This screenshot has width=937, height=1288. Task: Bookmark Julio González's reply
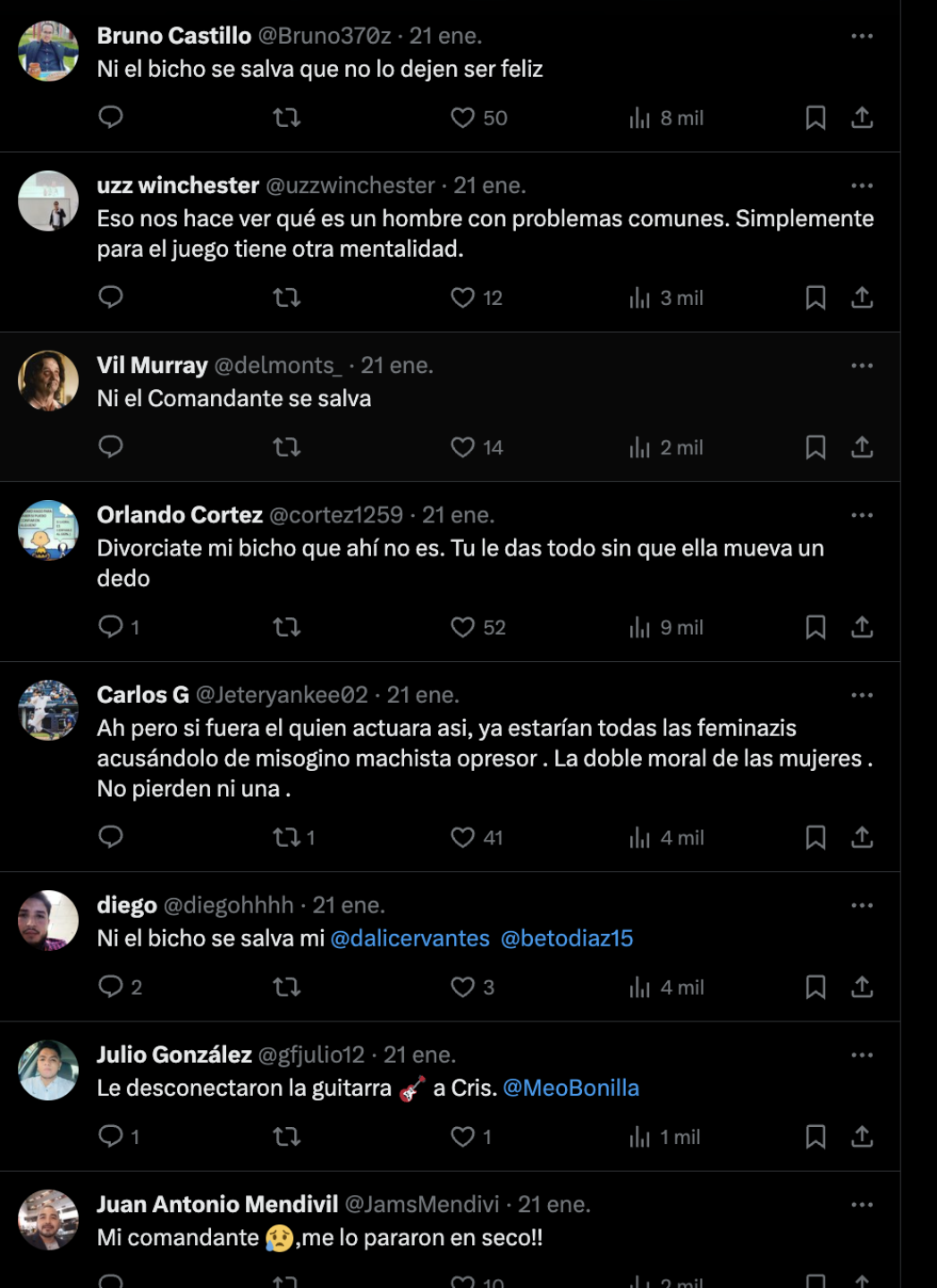pos(815,1137)
